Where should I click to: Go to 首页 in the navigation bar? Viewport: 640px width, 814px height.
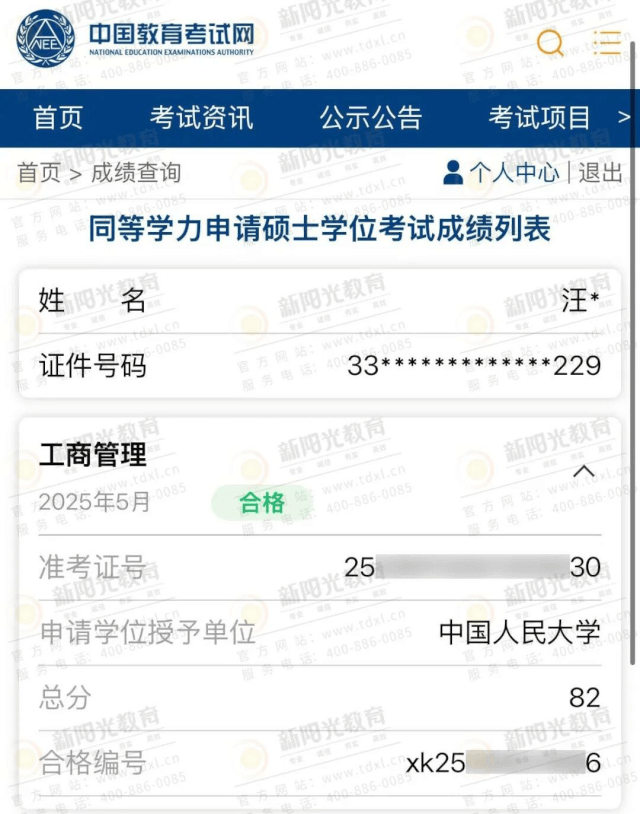pos(58,118)
